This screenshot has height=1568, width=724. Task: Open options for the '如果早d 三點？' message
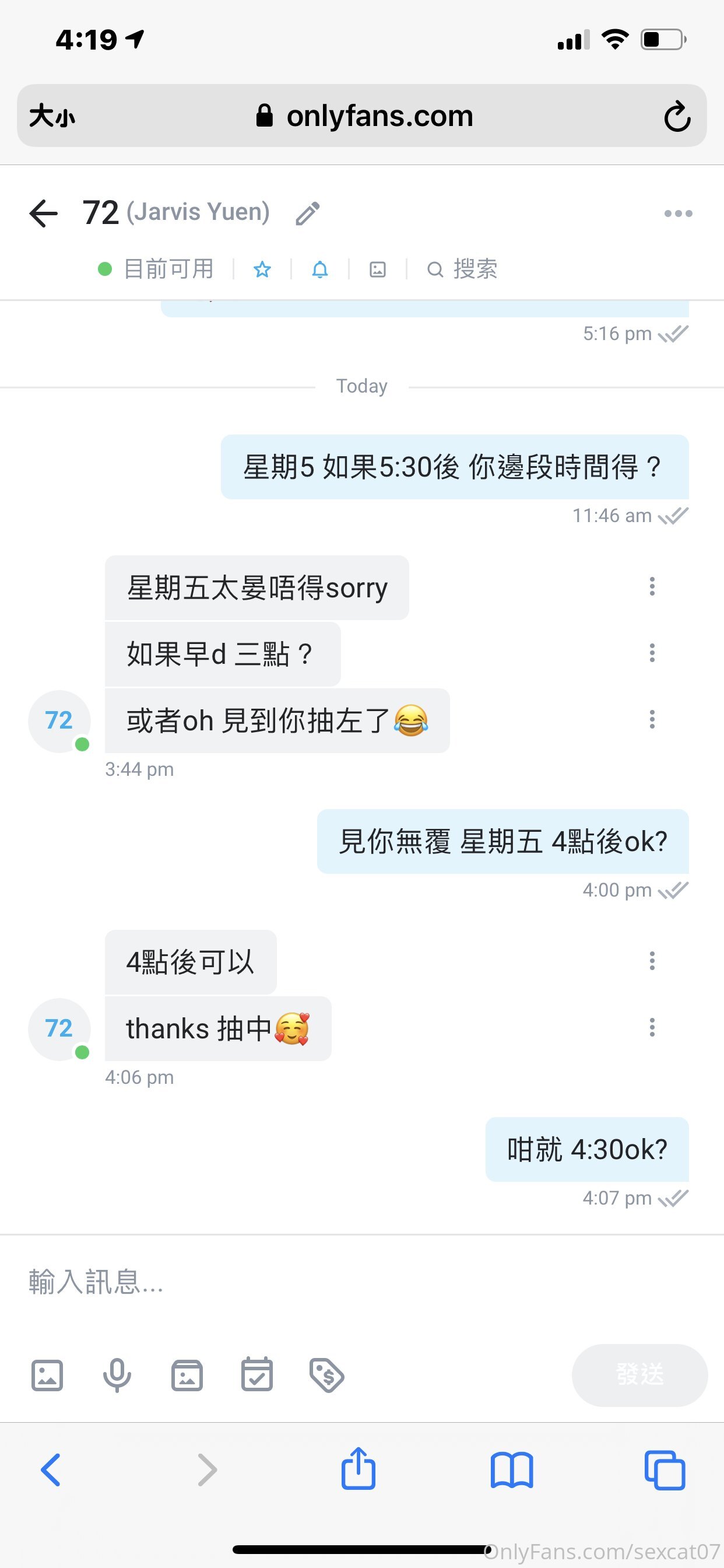click(x=652, y=653)
